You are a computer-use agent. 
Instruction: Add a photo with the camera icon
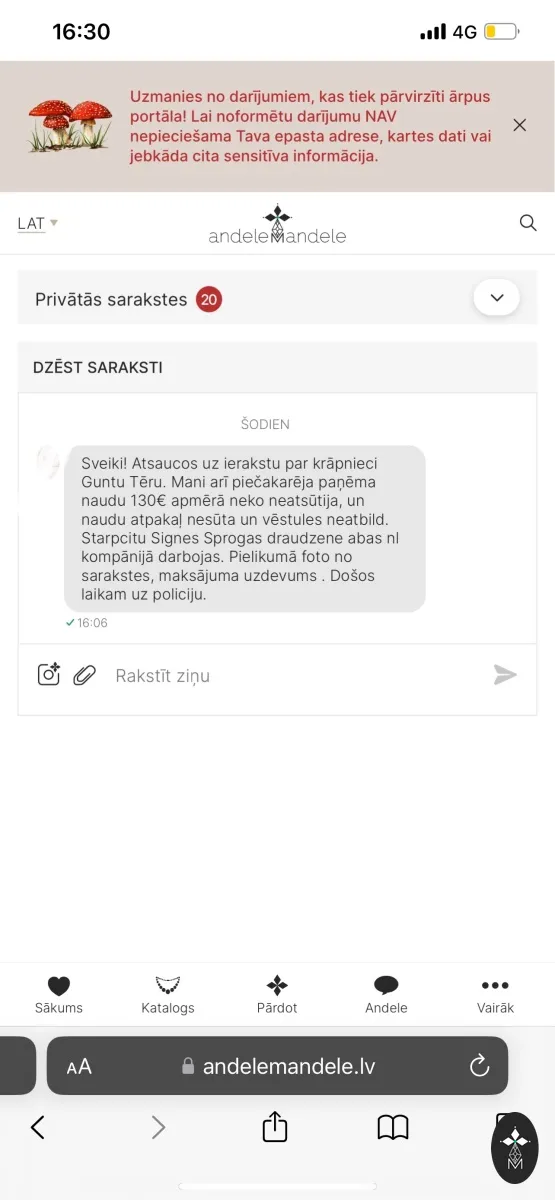pos(49,674)
